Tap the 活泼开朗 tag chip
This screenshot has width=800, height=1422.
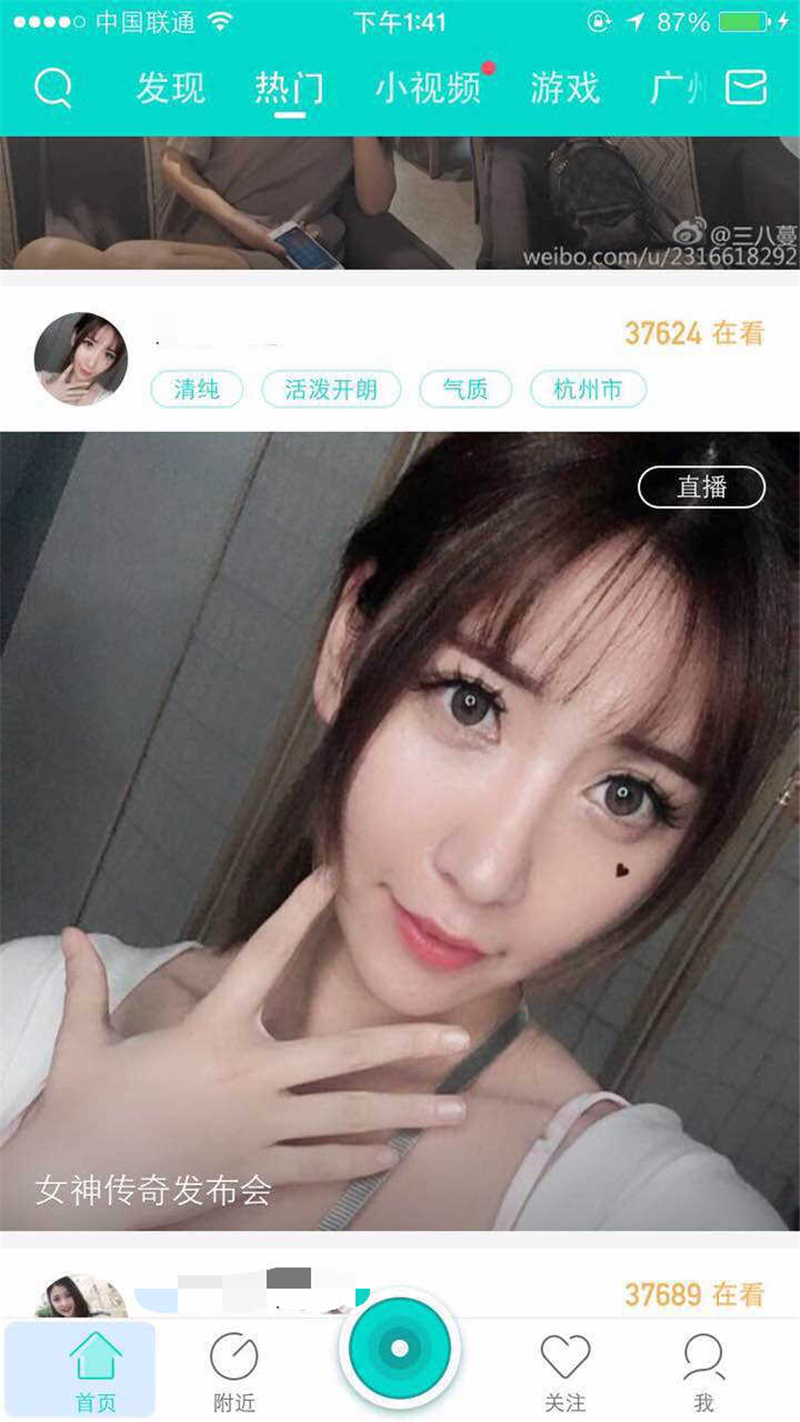[331, 389]
